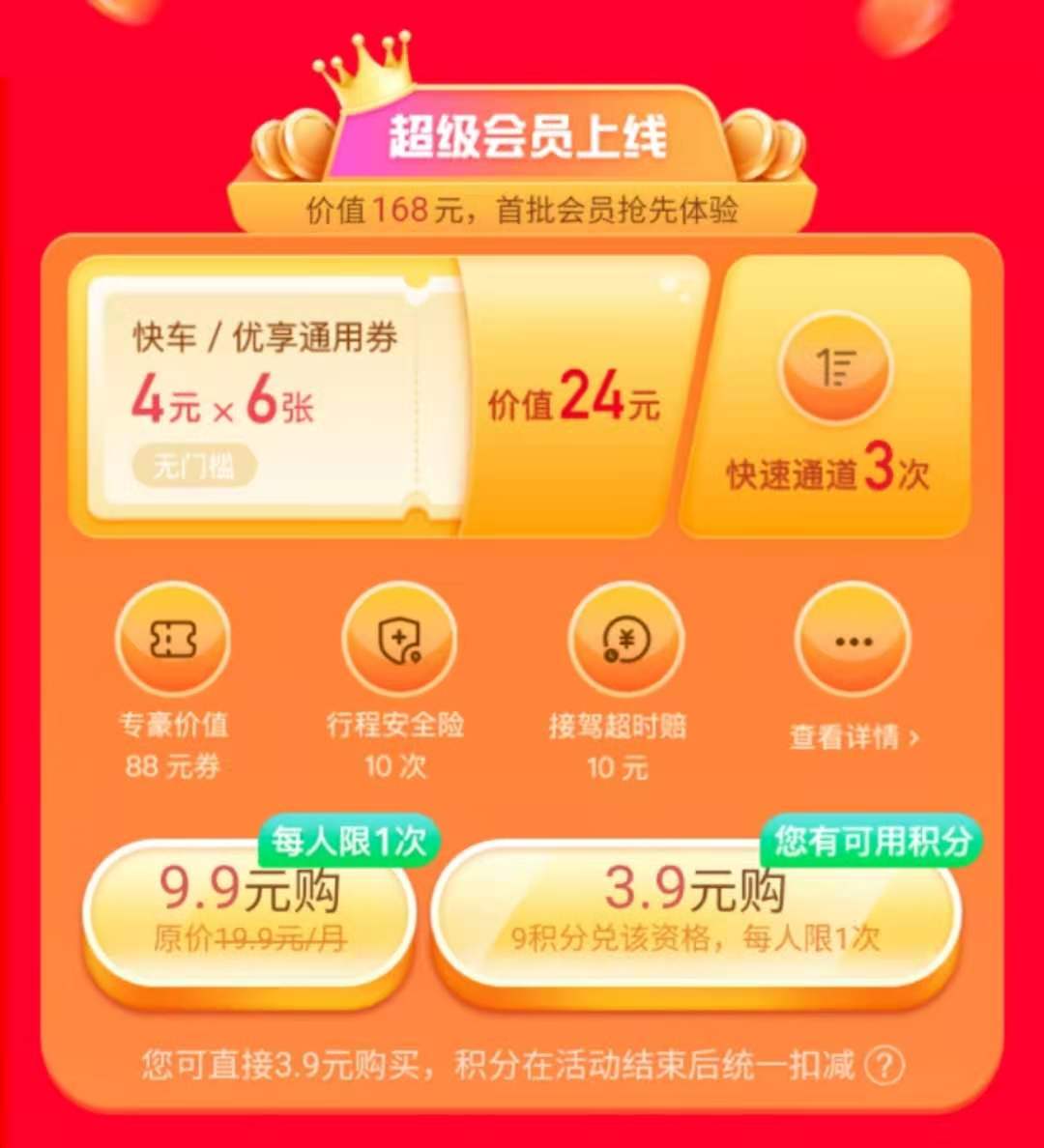Open the question mark help about points deduction
The width and height of the screenshot is (1044, 1148).
coord(884,1066)
